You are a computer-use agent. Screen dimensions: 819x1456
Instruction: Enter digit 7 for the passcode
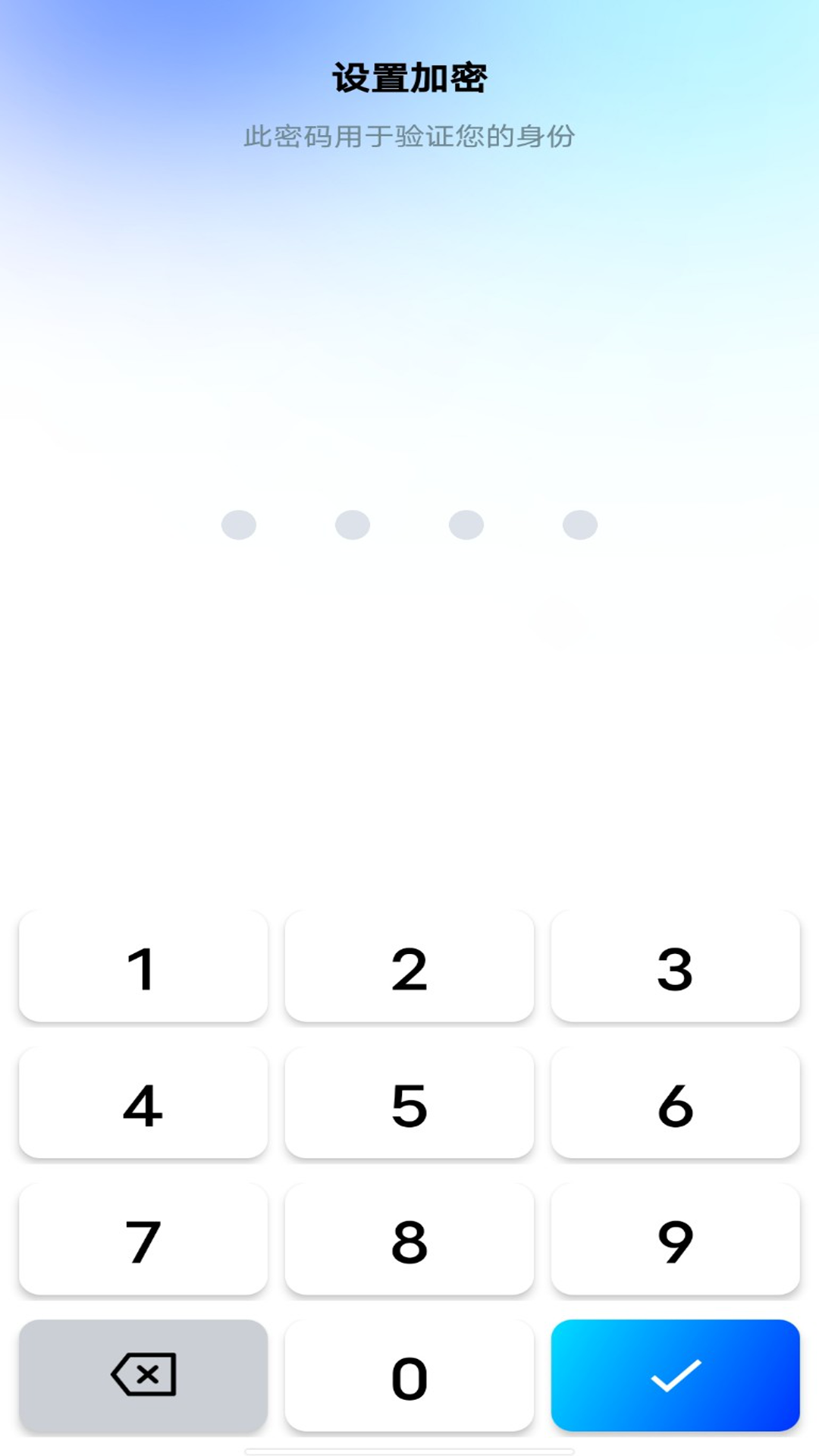coord(143,1240)
